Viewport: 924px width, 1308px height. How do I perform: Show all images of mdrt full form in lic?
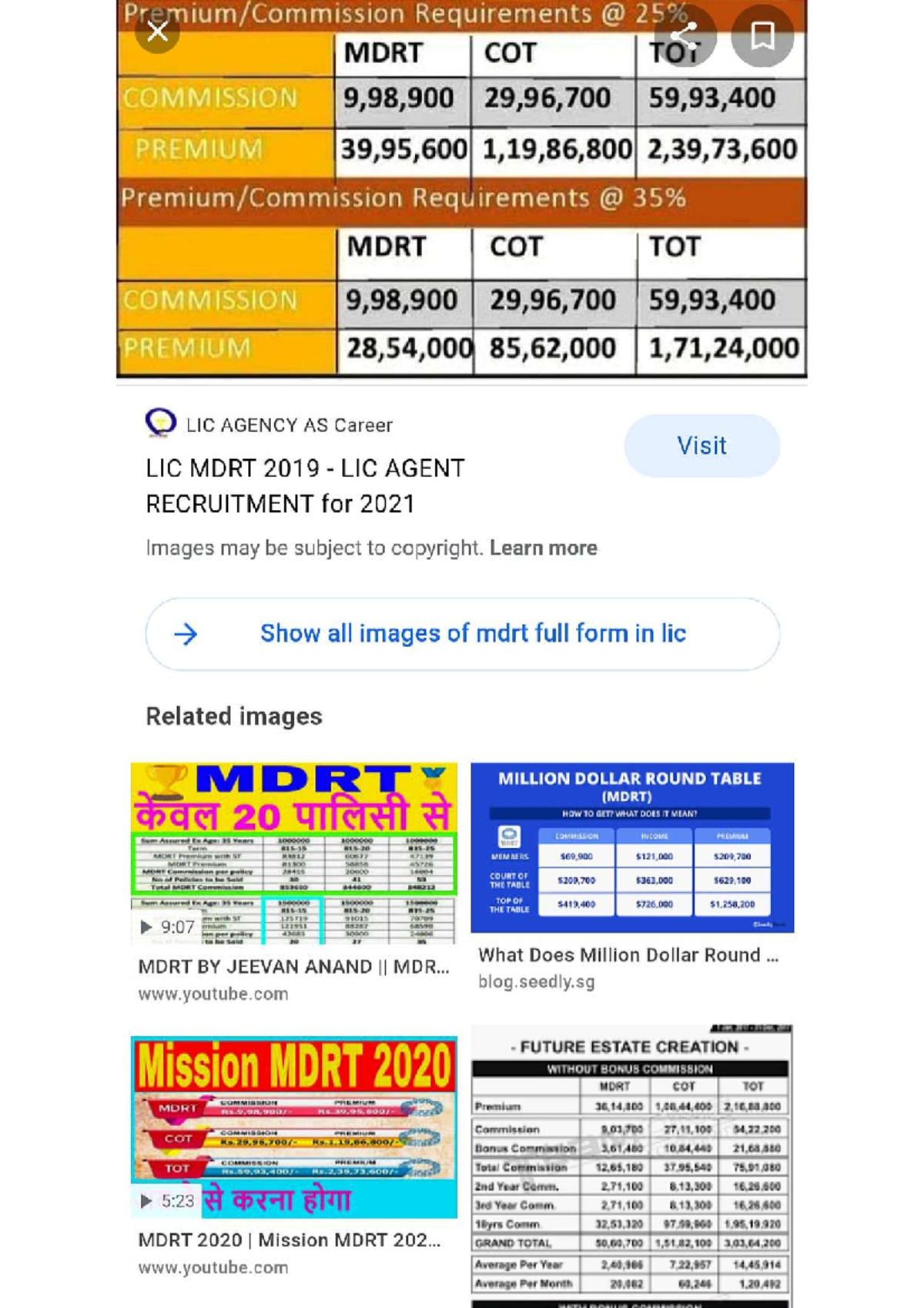tap(473, 634)
